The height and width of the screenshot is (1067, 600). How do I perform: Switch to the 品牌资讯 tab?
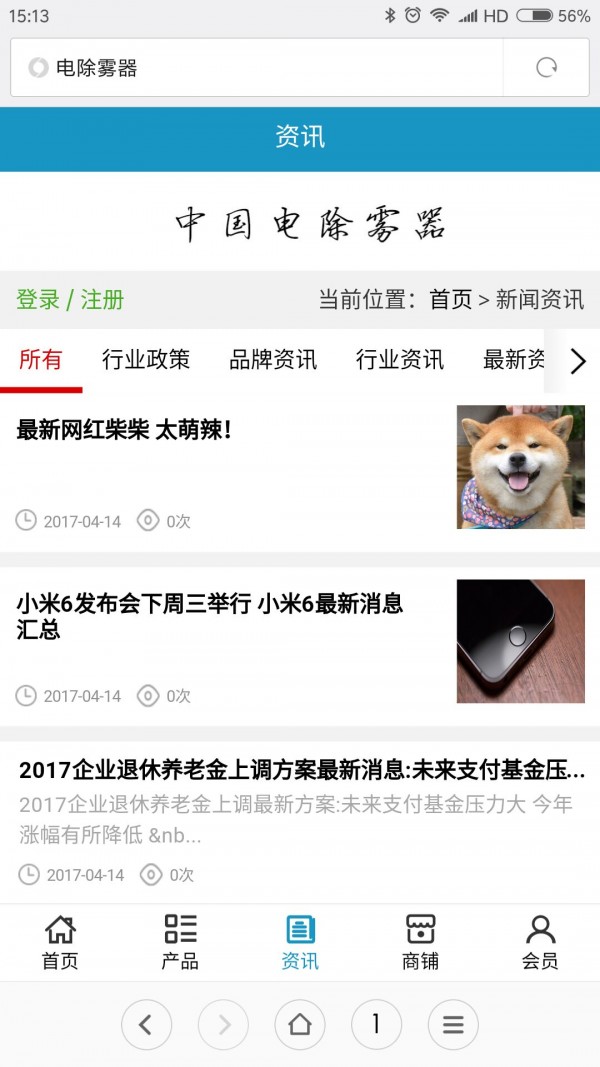[x=273, y=360]
